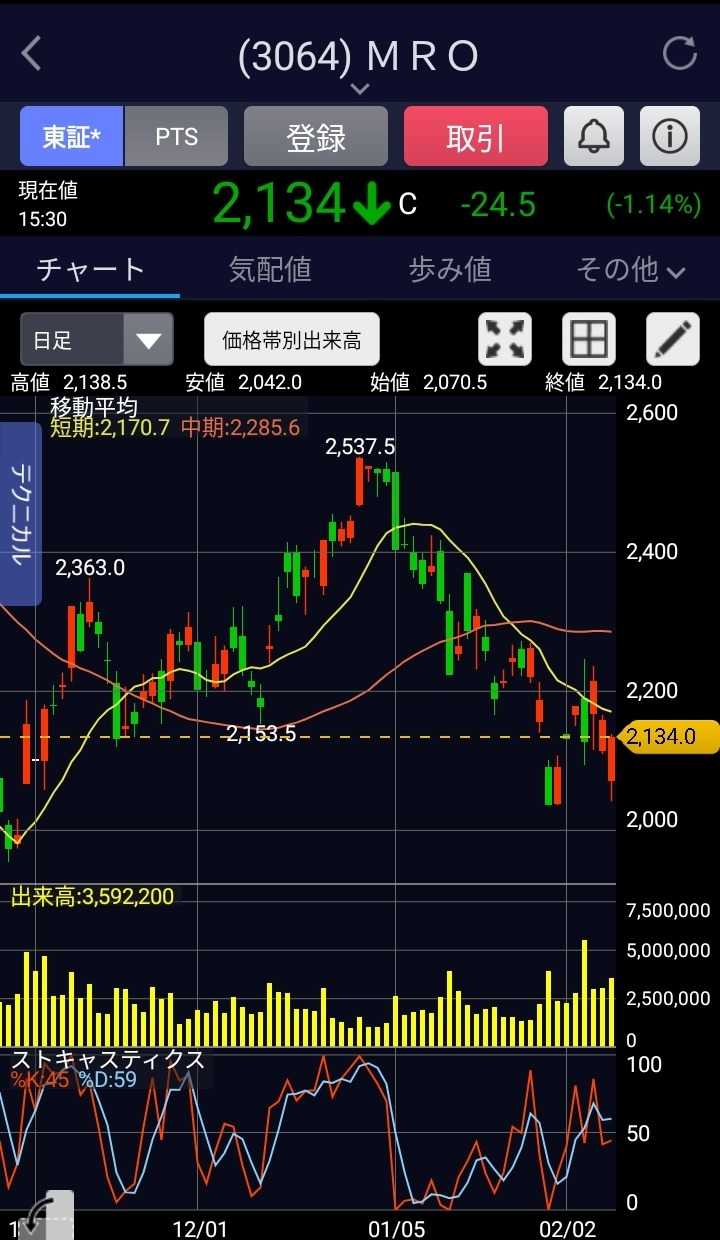
Task: Show 価格帯別出来高 on the chart
Action: [x=292, y=340]
